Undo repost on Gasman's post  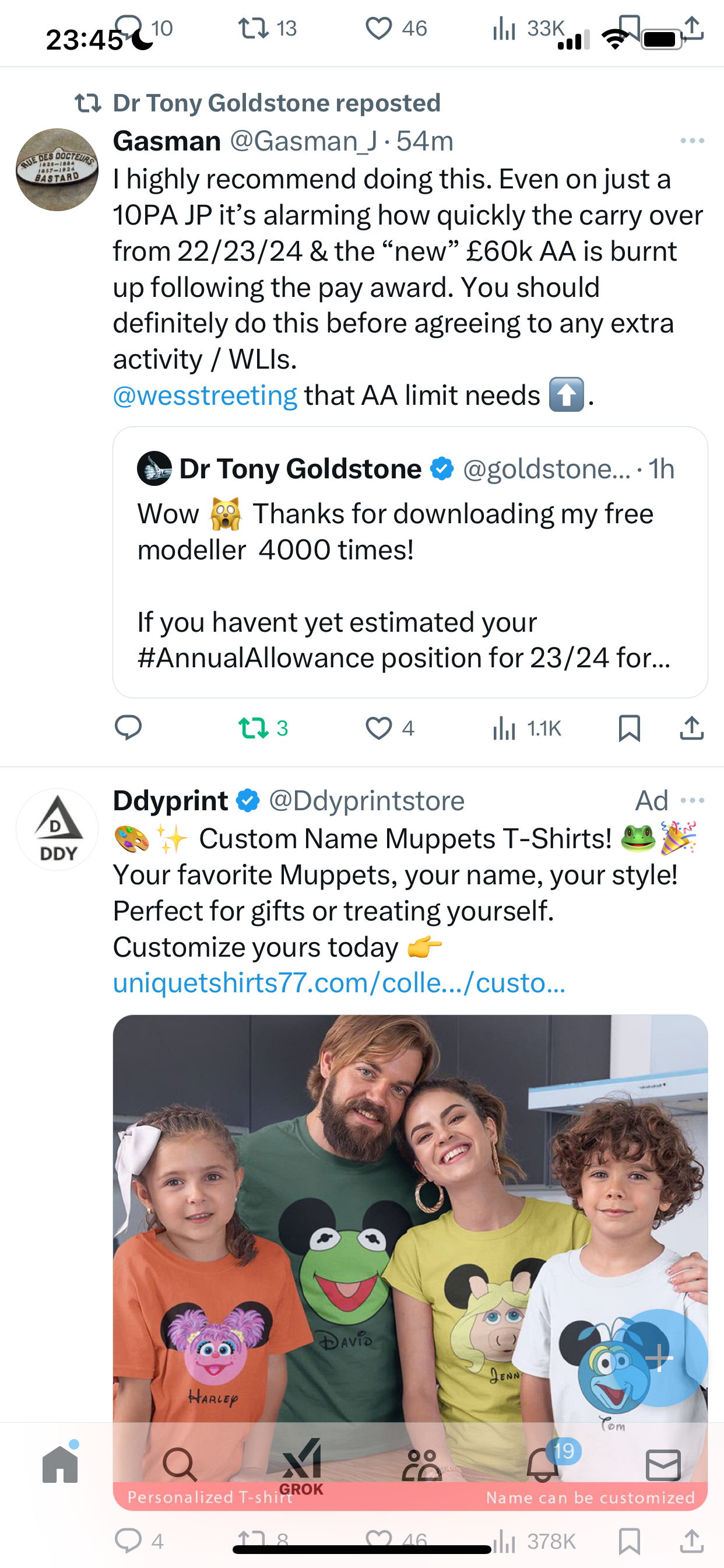pos(263,727)
